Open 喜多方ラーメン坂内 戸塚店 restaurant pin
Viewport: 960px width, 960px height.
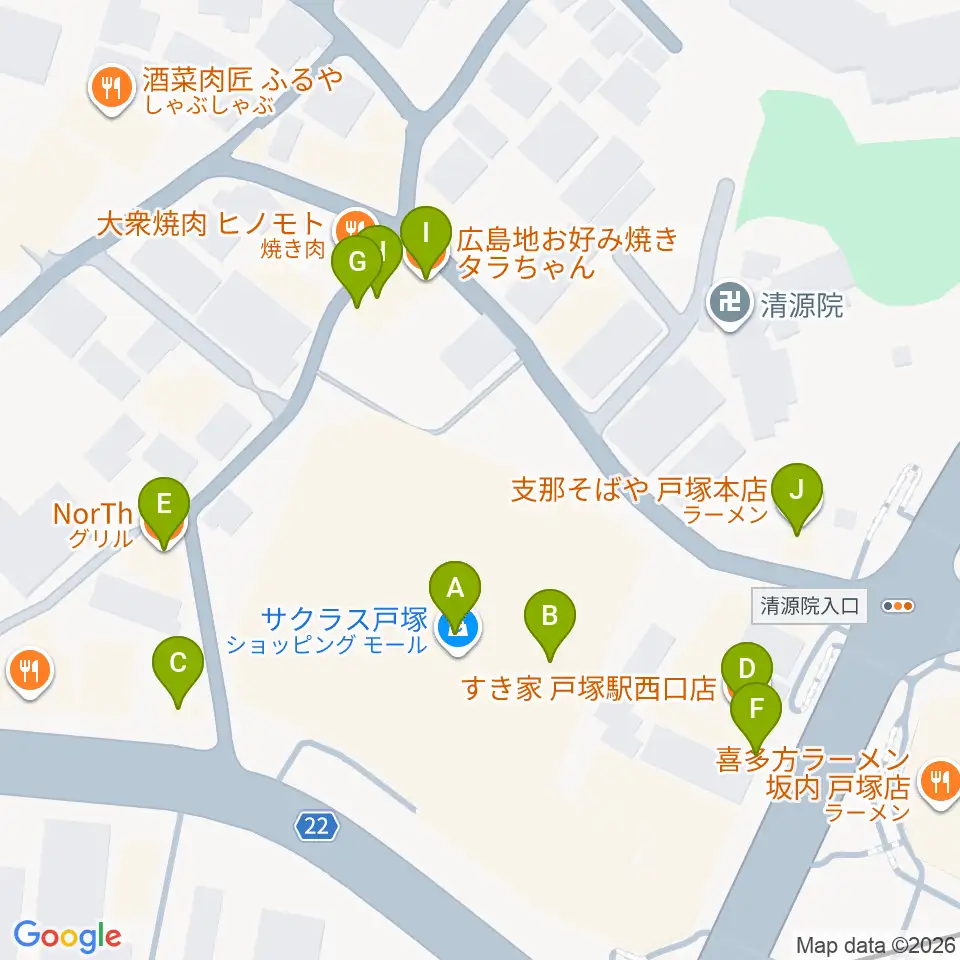(x=940, y=784)
